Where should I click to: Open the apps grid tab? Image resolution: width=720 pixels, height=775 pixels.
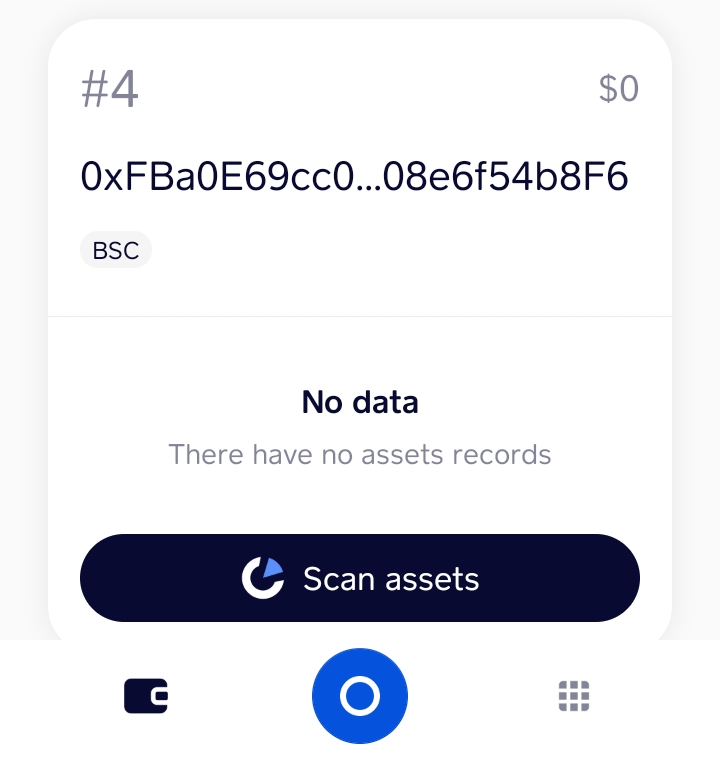coord(573,695)
